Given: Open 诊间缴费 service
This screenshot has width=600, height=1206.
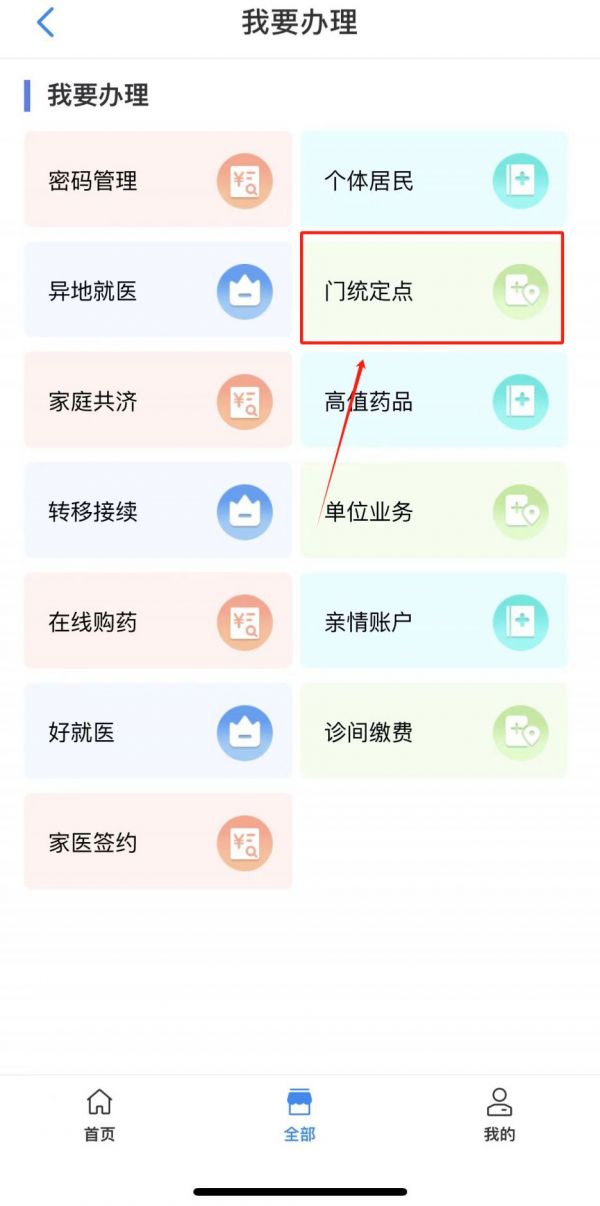Looking at the screenshot, I should (433, 732).
